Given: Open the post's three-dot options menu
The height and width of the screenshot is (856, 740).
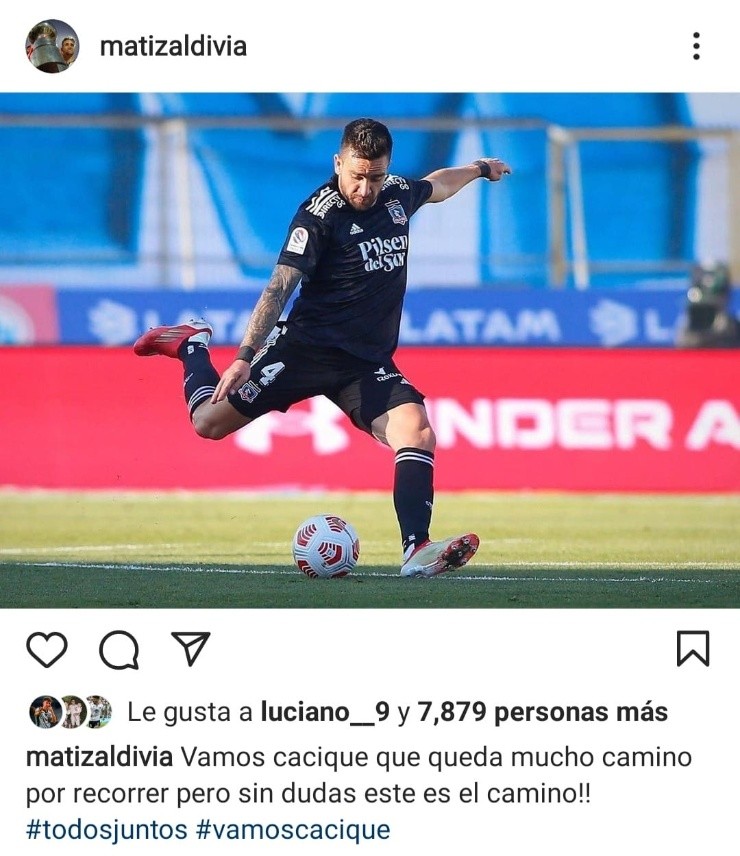Looking at the screenshot, I should point(696,46).
